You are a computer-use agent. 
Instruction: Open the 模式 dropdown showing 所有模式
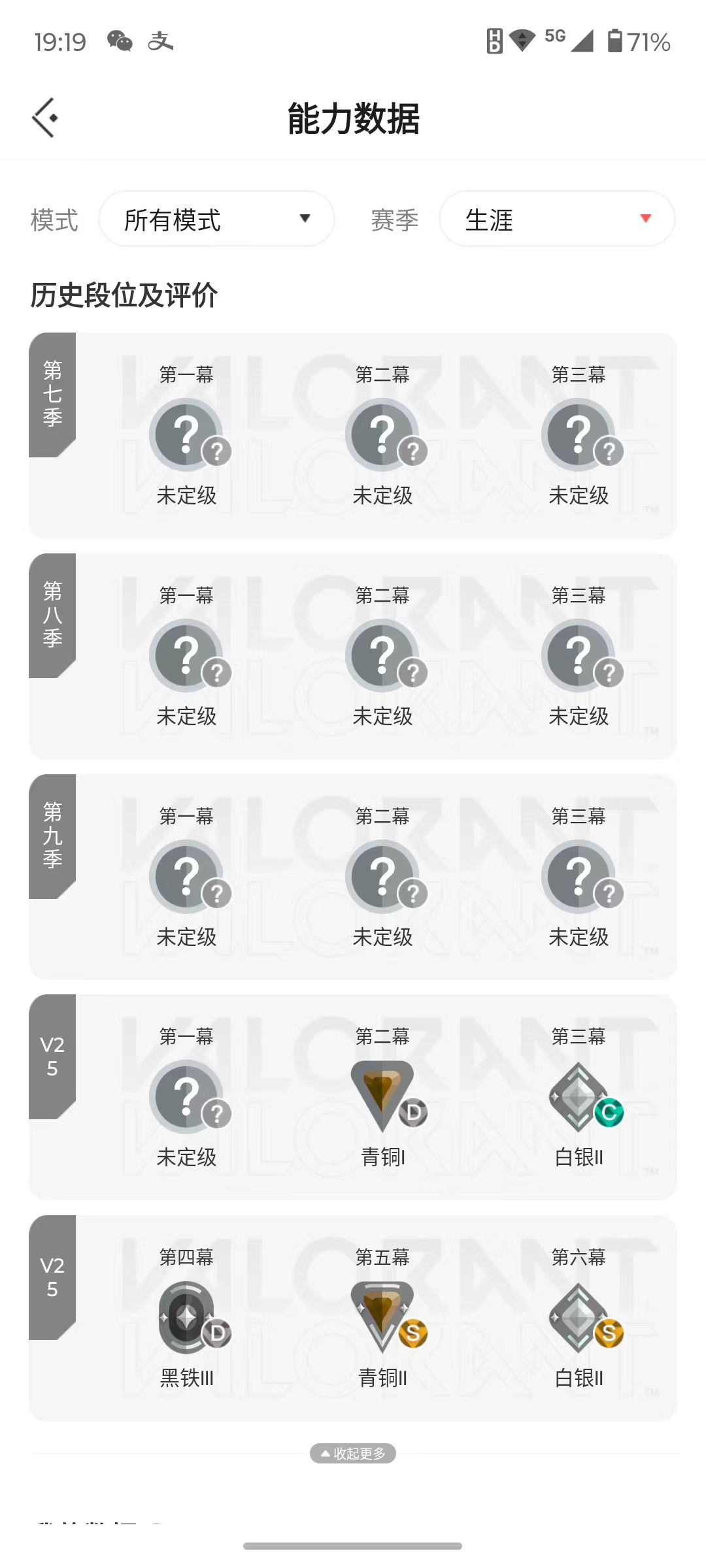[x=216, y=219]
